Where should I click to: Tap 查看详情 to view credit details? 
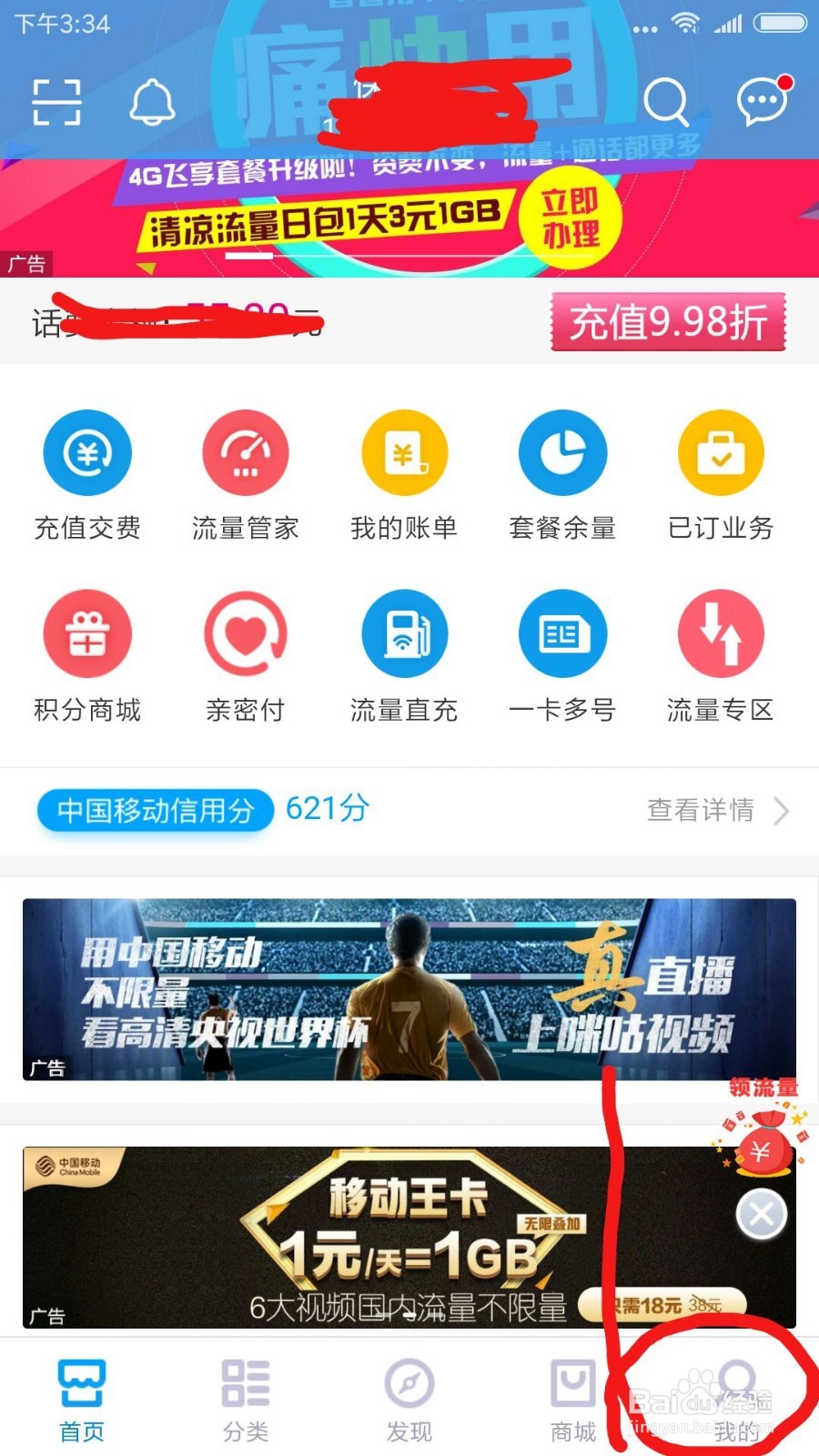699,810
